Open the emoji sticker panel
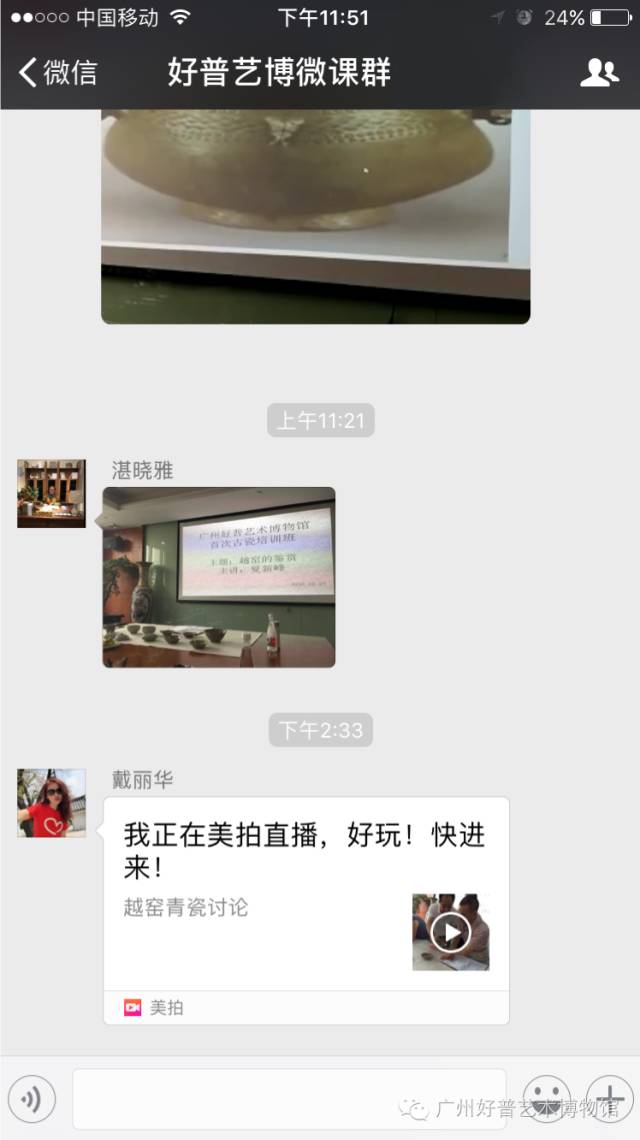Image resolution: width=640 pixels, height=1140 pixels. click(x=546, y=1100)
